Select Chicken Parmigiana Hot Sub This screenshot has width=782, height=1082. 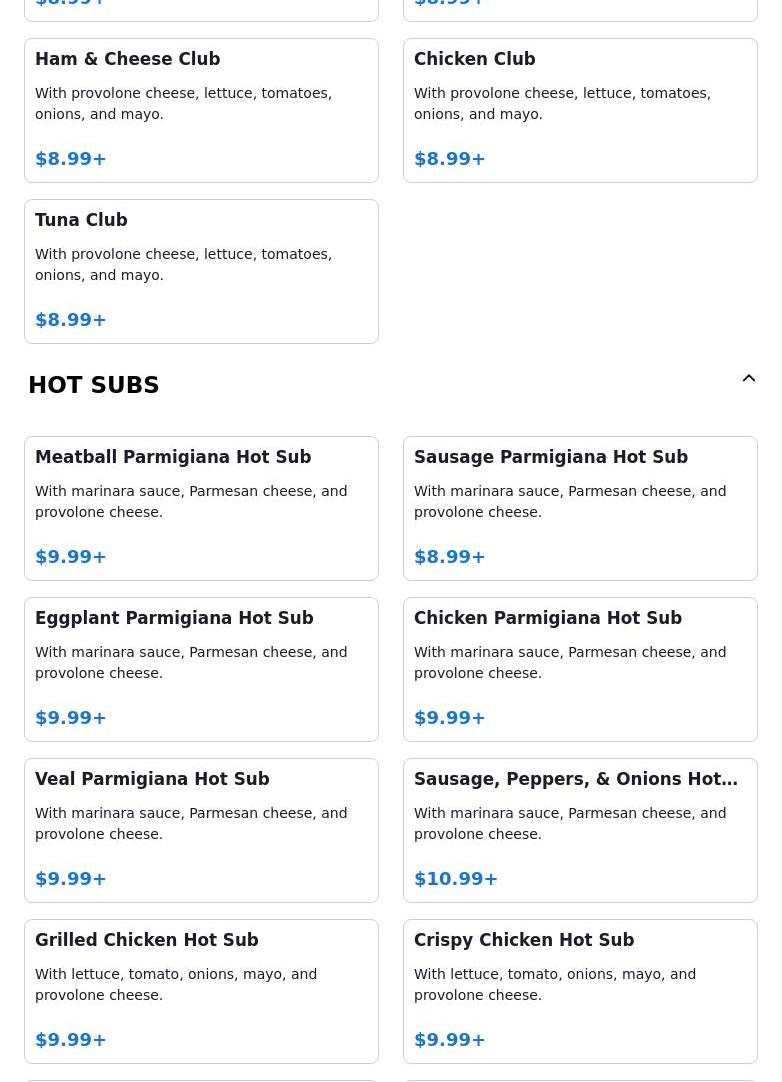(580, 669)
